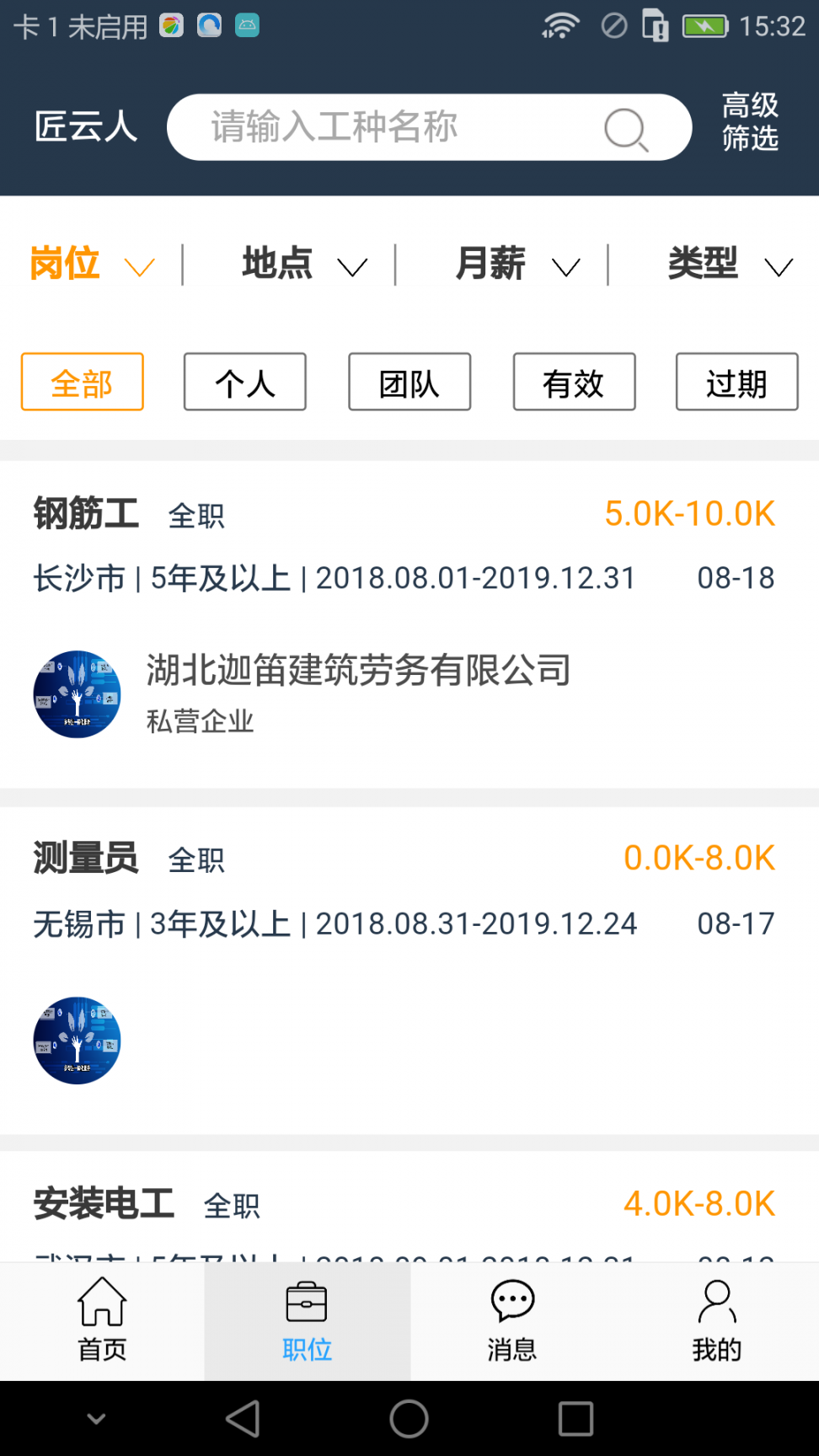Tap the magnifier search icon
The width and height of the screenshot is (819, 1456).
(626, 129)
